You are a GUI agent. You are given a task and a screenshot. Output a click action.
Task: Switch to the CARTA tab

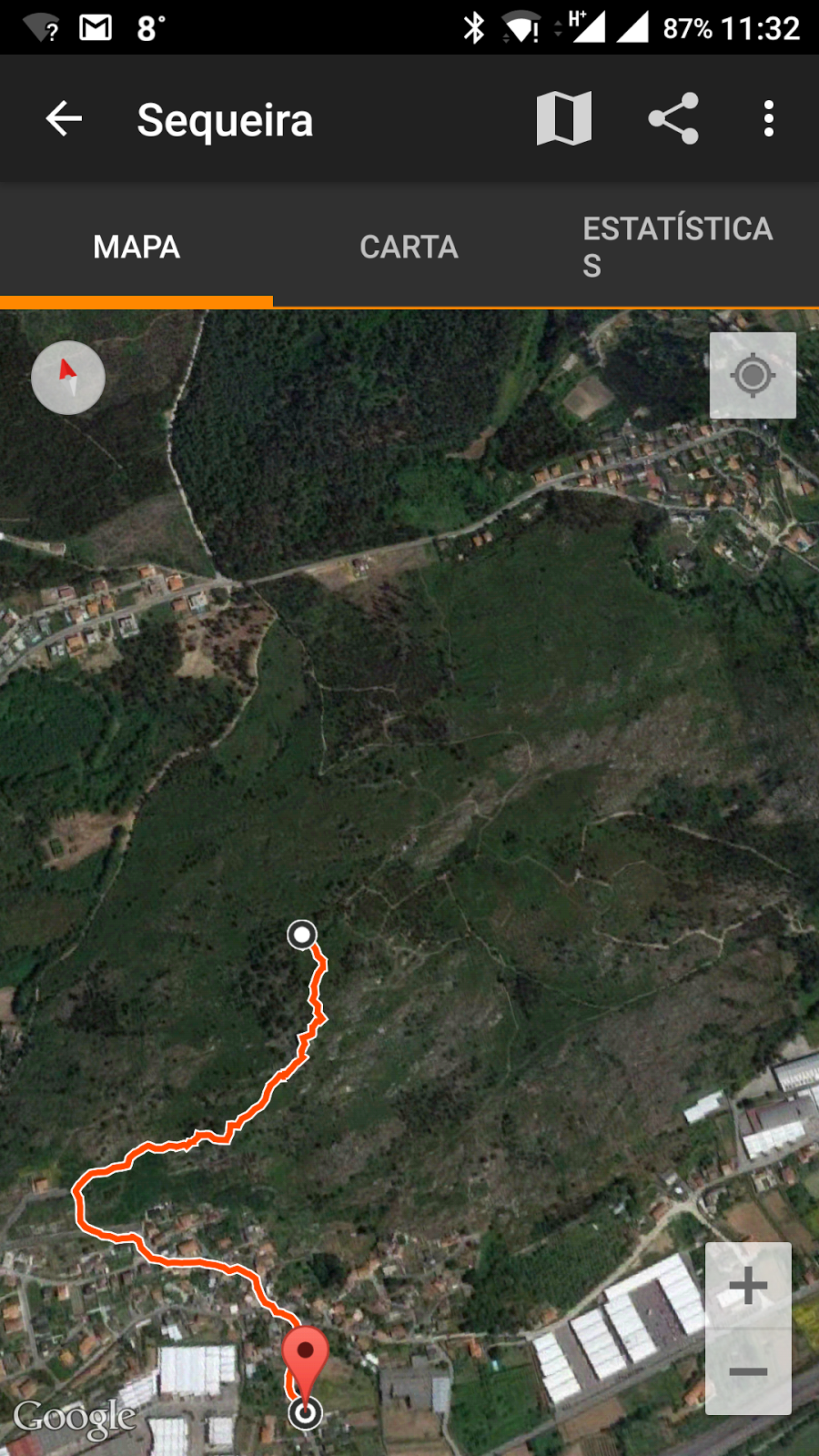click(x=409, y=247)
